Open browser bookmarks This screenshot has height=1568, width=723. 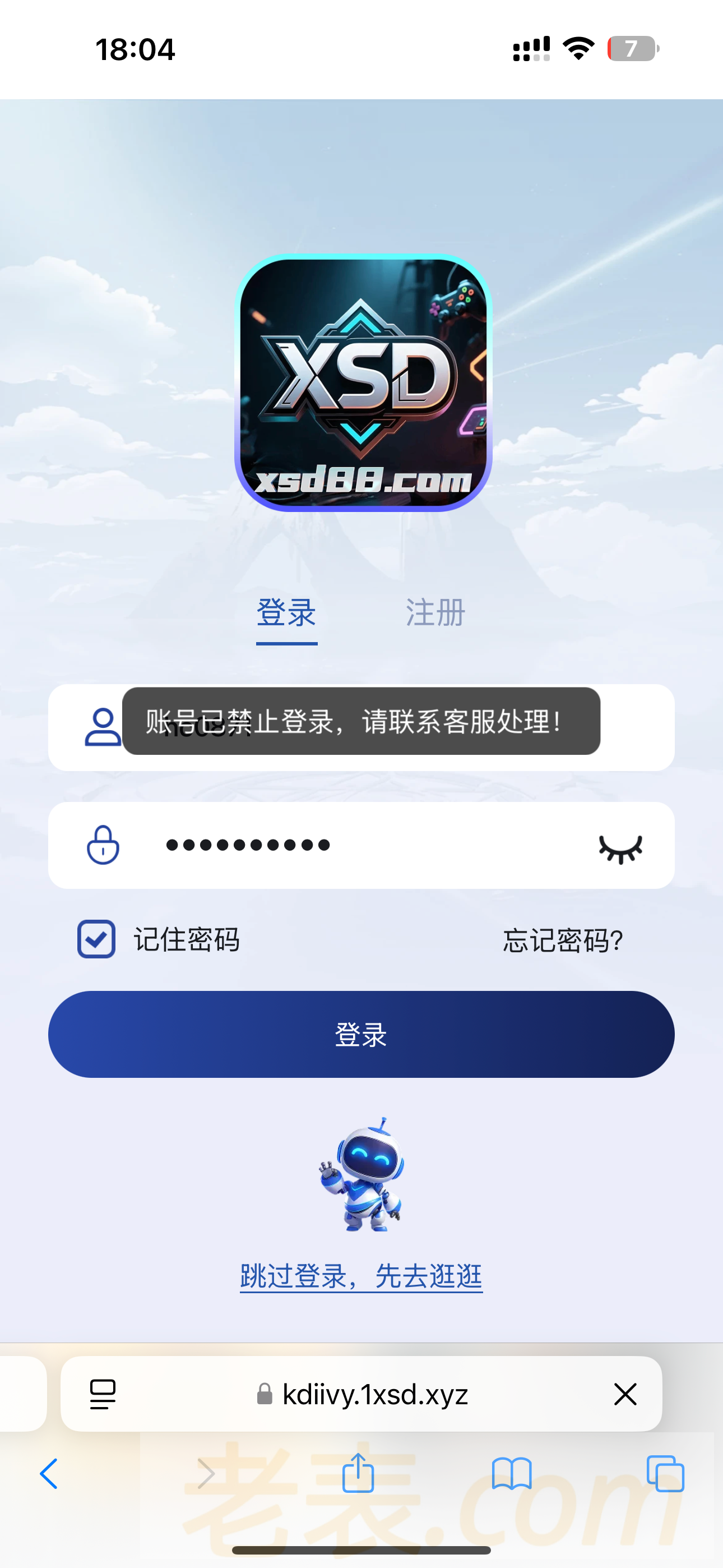512,1474
